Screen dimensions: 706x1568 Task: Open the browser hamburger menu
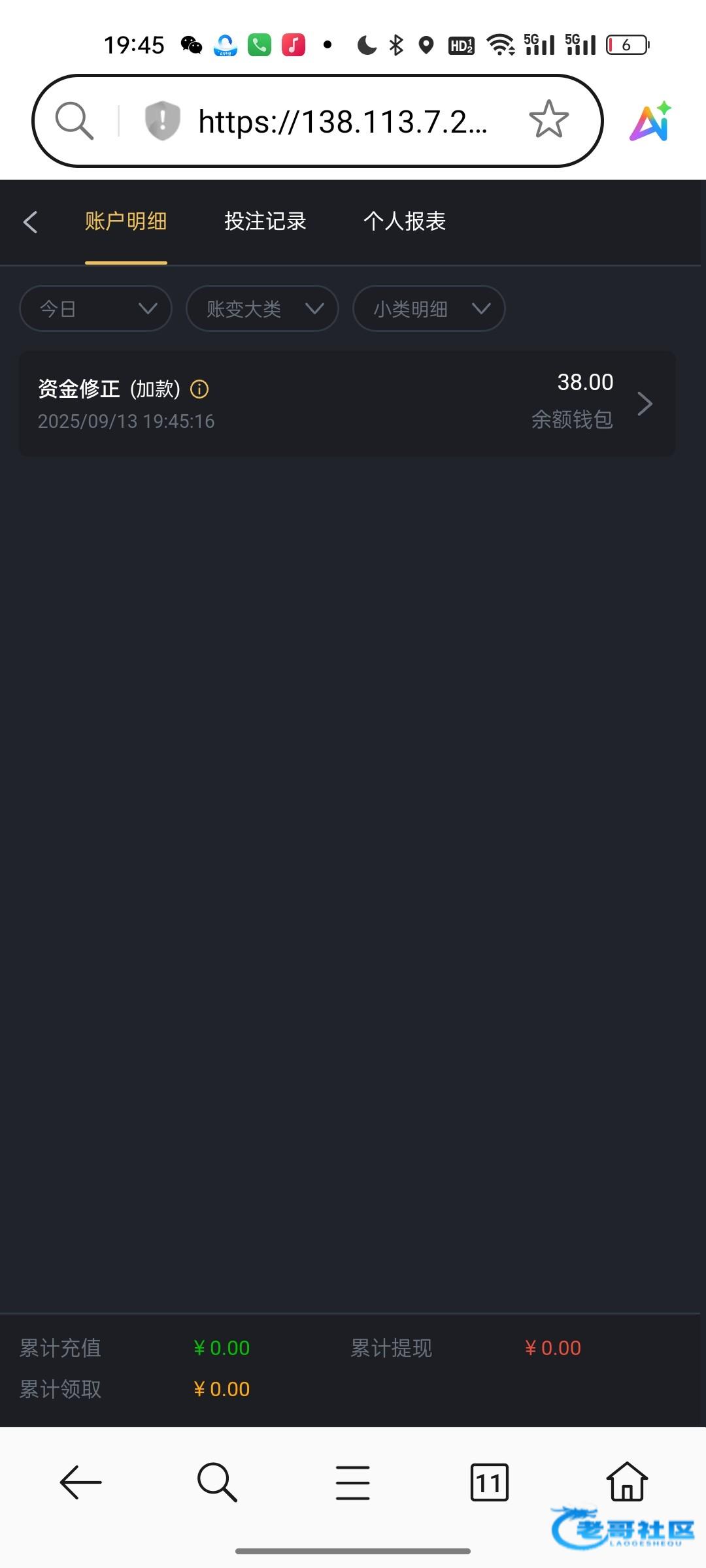(353, 1482)
